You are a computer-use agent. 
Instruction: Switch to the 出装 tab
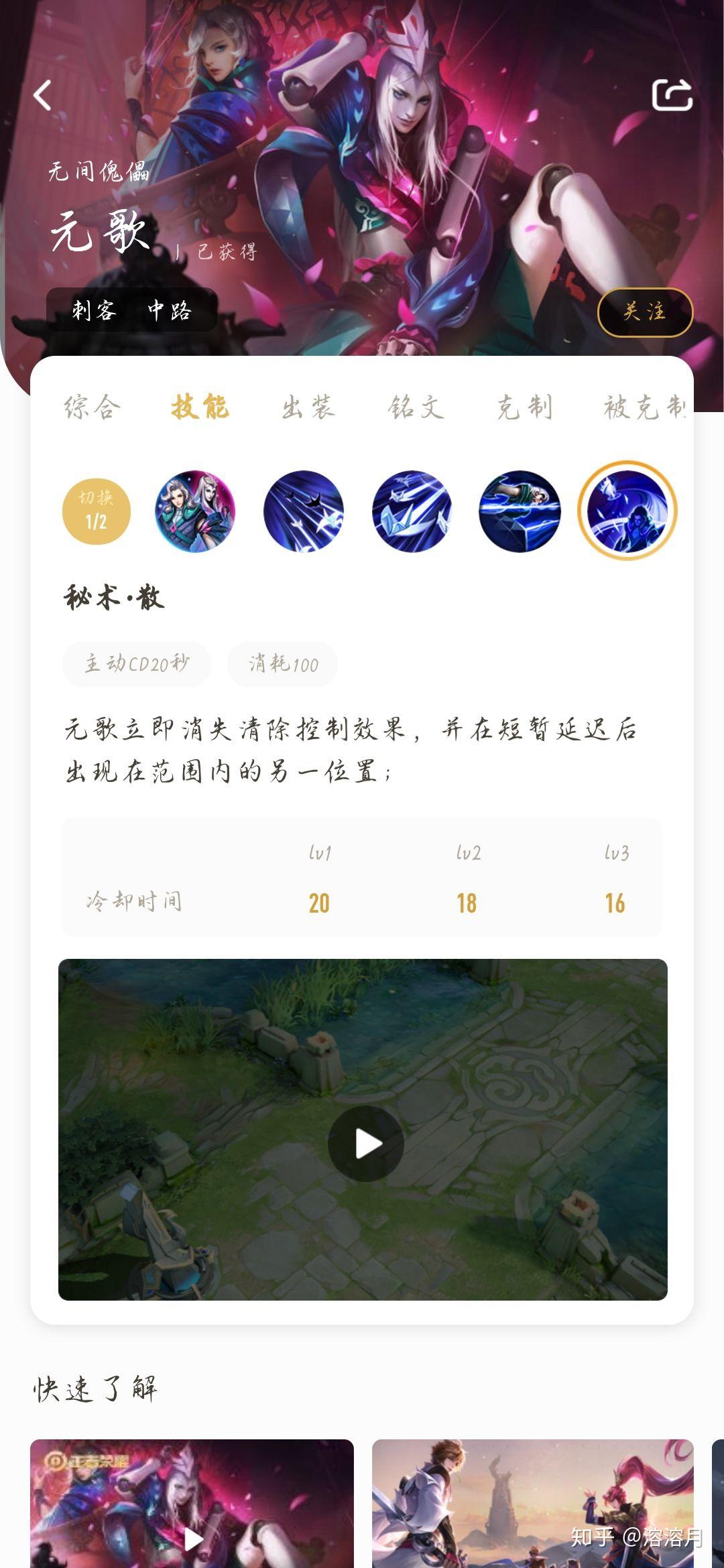[308, 407]
